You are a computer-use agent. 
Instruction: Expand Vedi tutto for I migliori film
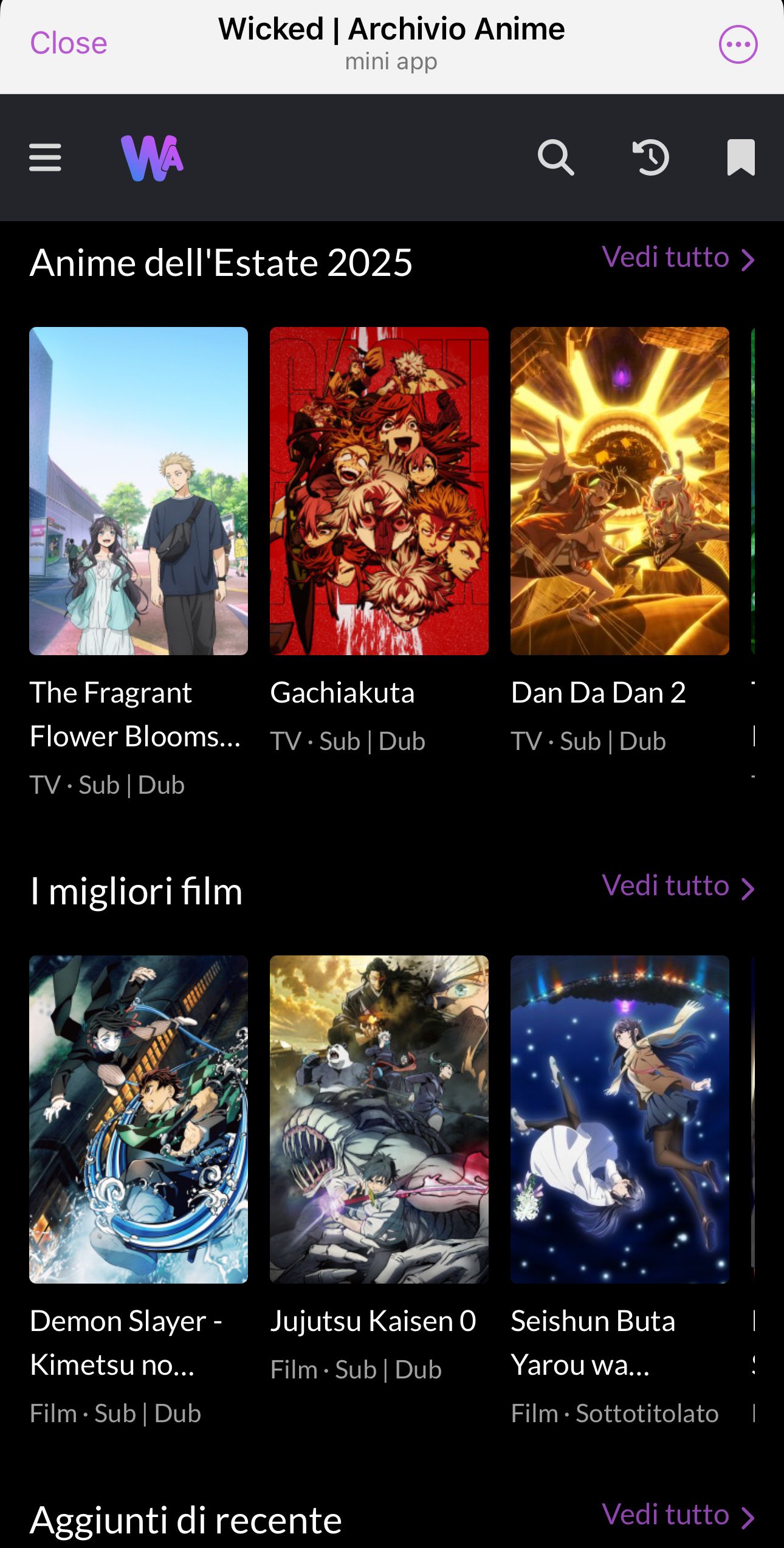[x=678, y=887]
